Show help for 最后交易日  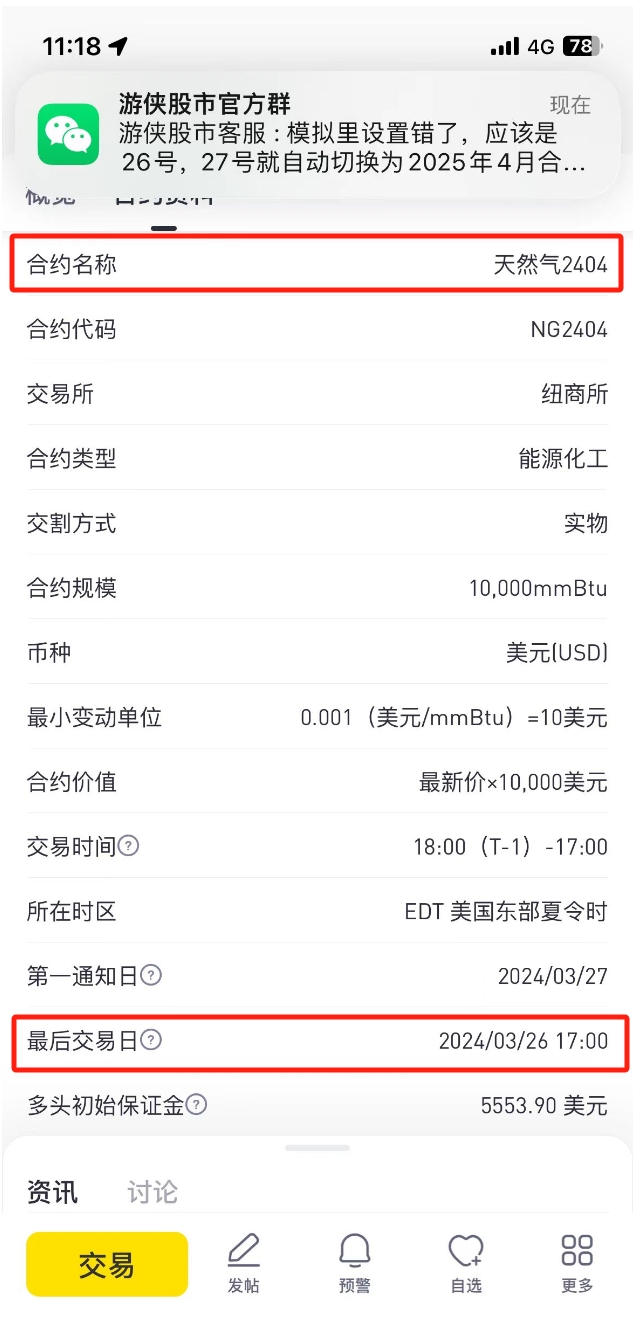pos(151,1040)
